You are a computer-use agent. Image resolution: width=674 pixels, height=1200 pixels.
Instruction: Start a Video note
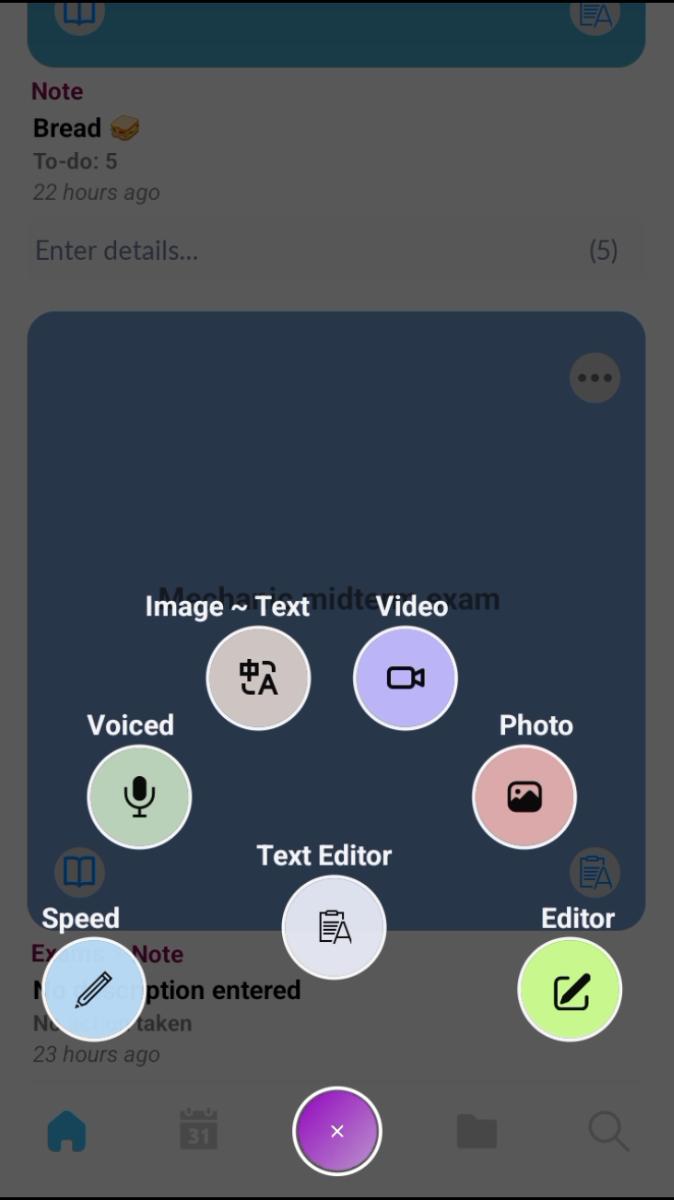coord(405,678)
